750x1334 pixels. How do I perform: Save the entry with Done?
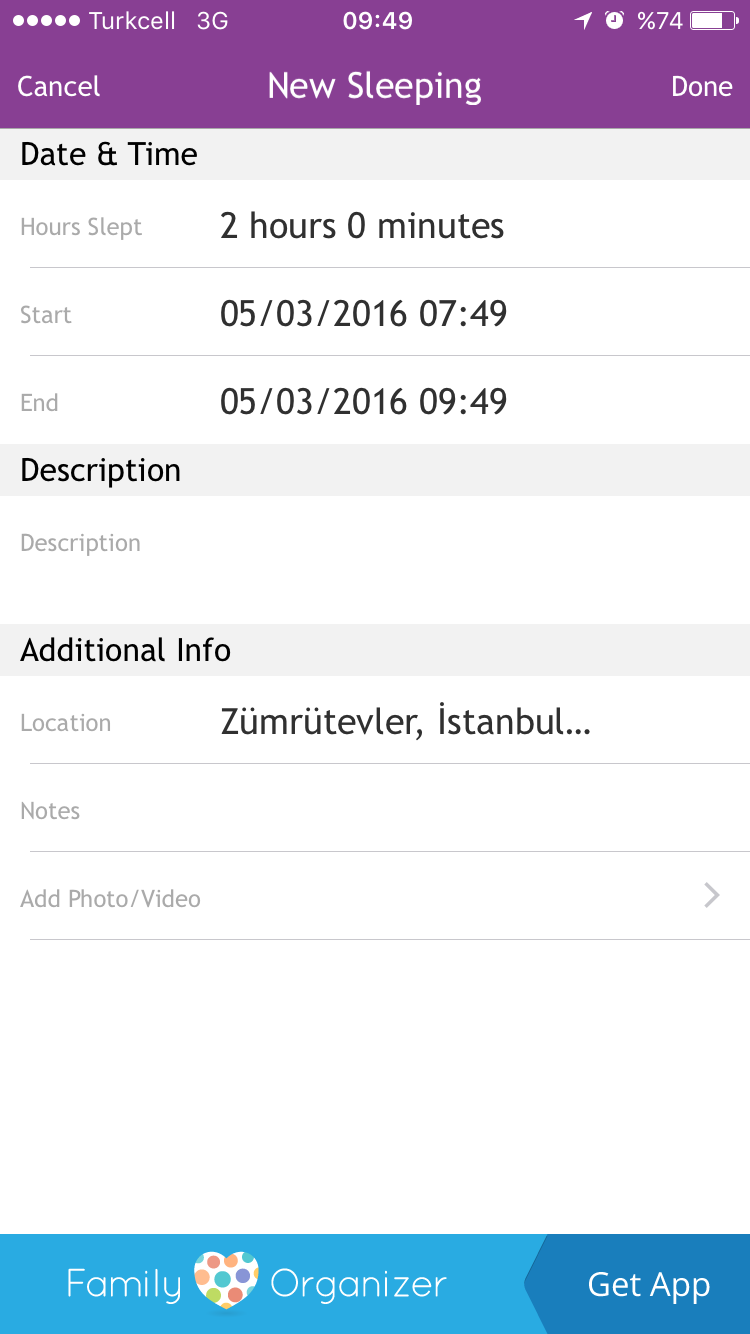tap(701, 87)
